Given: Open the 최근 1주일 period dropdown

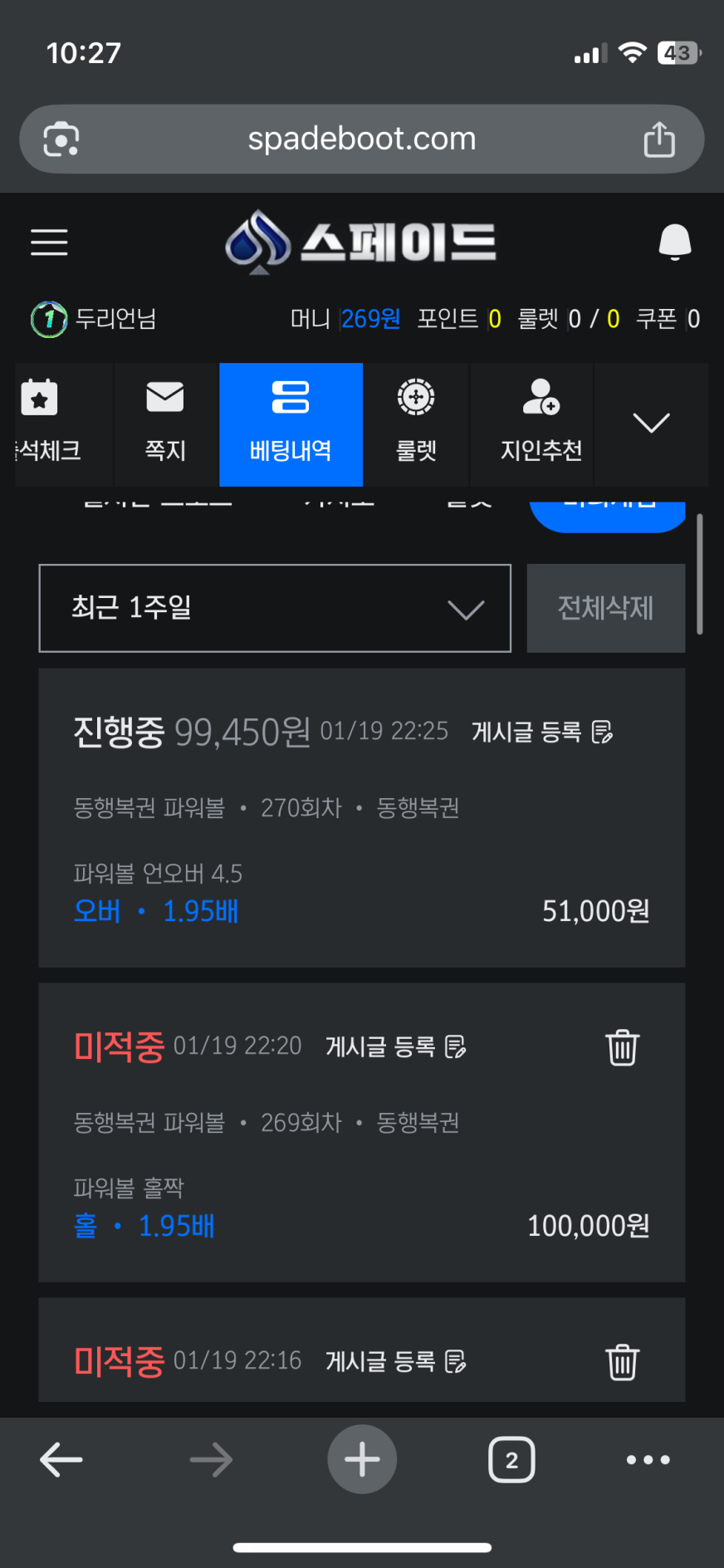Looking at the screenshot, I should tap(275, 608).
